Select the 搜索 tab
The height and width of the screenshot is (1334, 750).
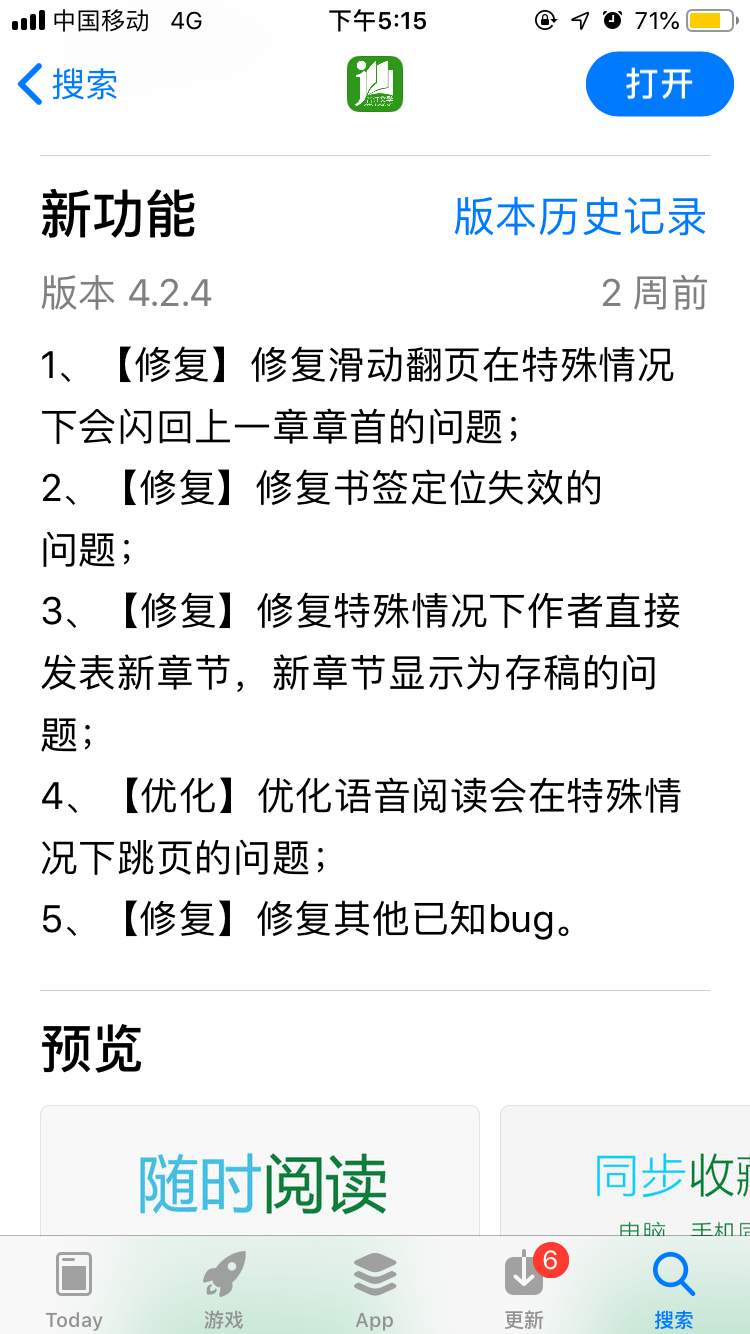pyautogui.click(x=673, y=1288)
